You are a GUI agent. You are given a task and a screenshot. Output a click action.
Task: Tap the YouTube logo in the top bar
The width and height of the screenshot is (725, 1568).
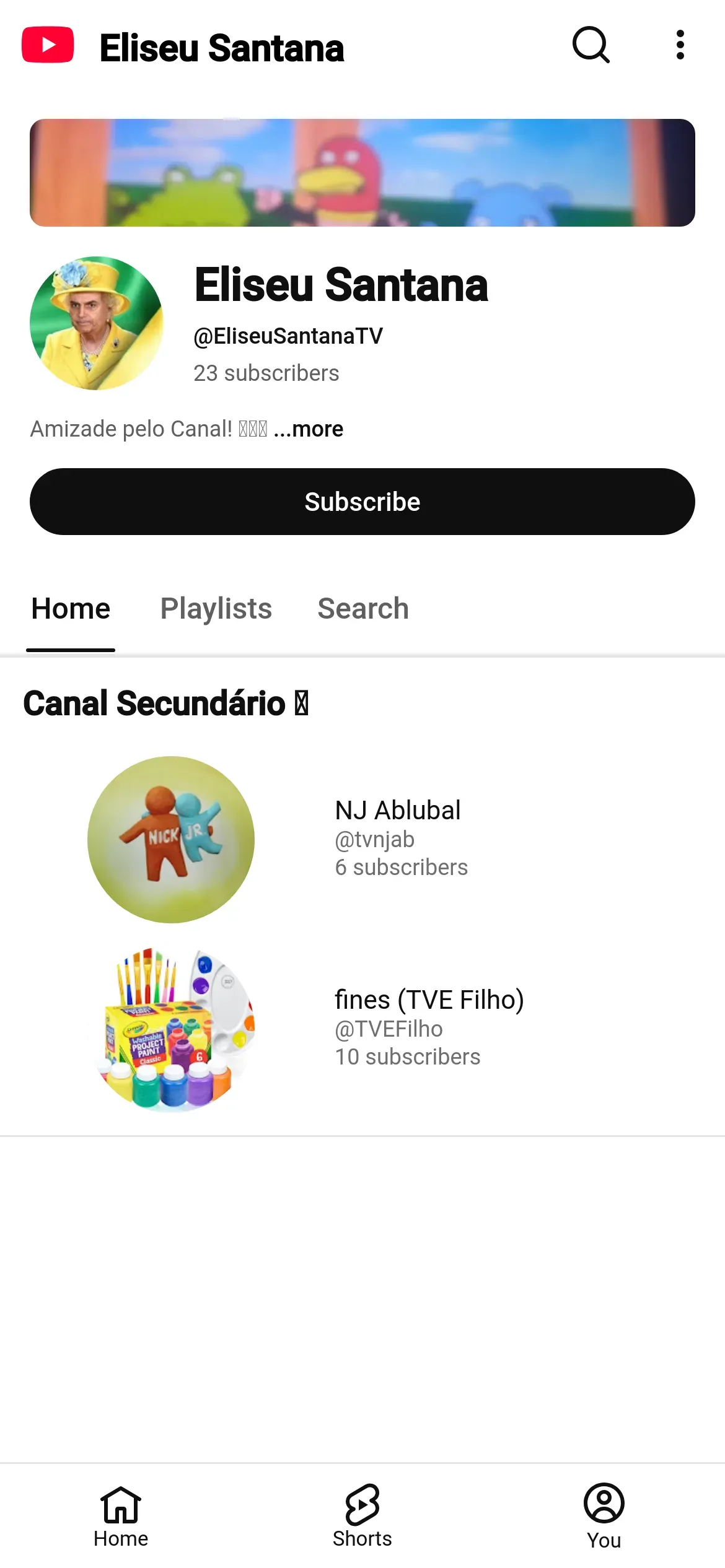48,45
